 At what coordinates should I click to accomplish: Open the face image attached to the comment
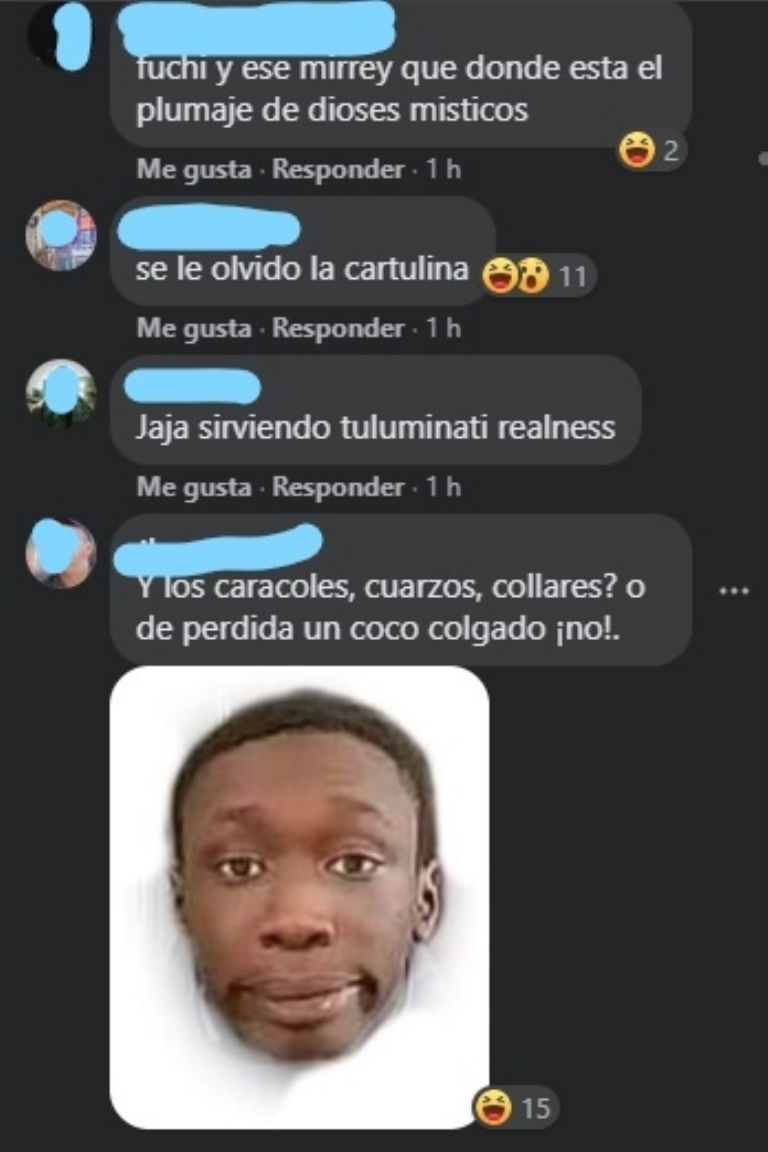299,897
